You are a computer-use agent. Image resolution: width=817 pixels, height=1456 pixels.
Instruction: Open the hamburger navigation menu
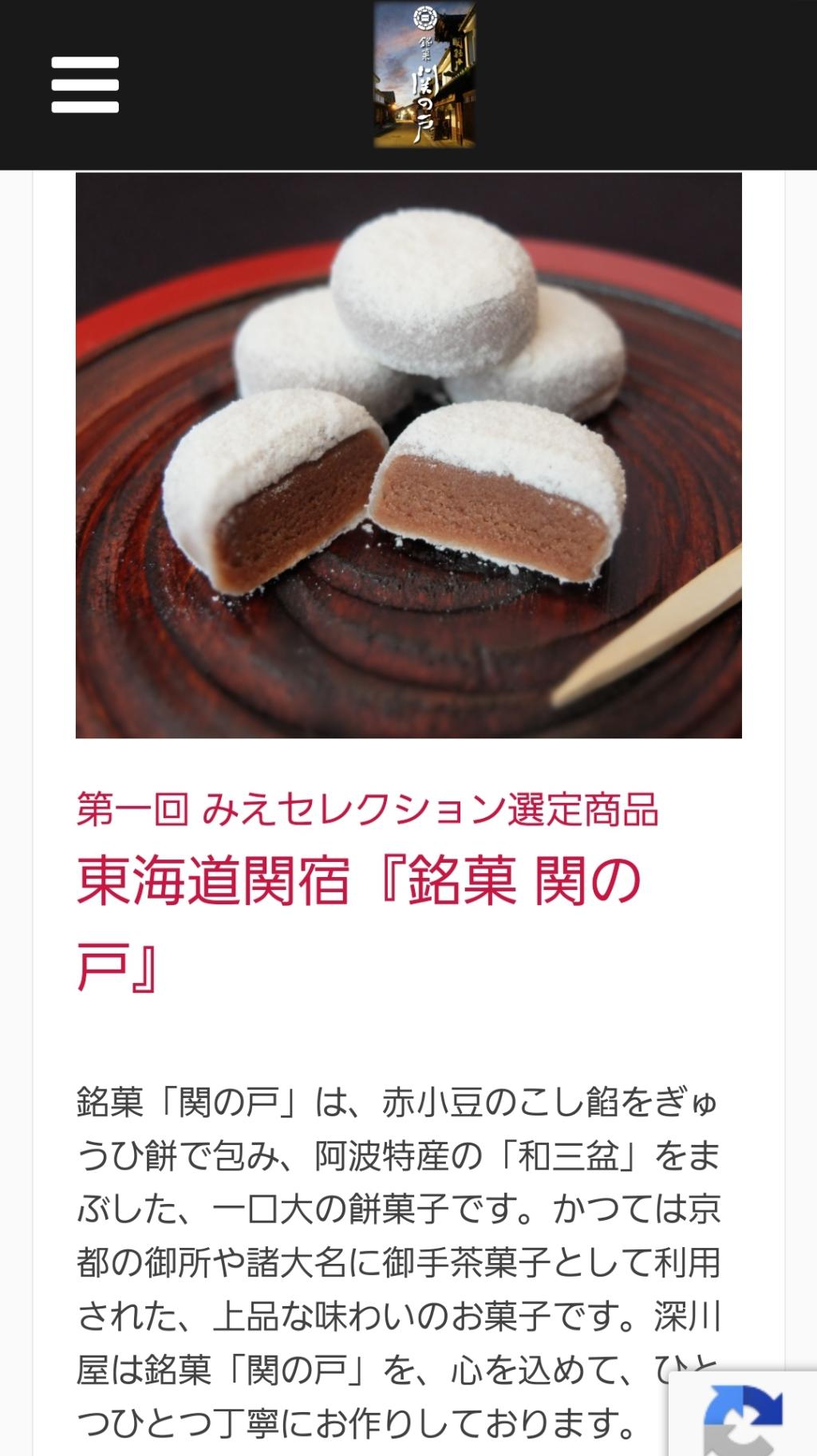point(85,85)
